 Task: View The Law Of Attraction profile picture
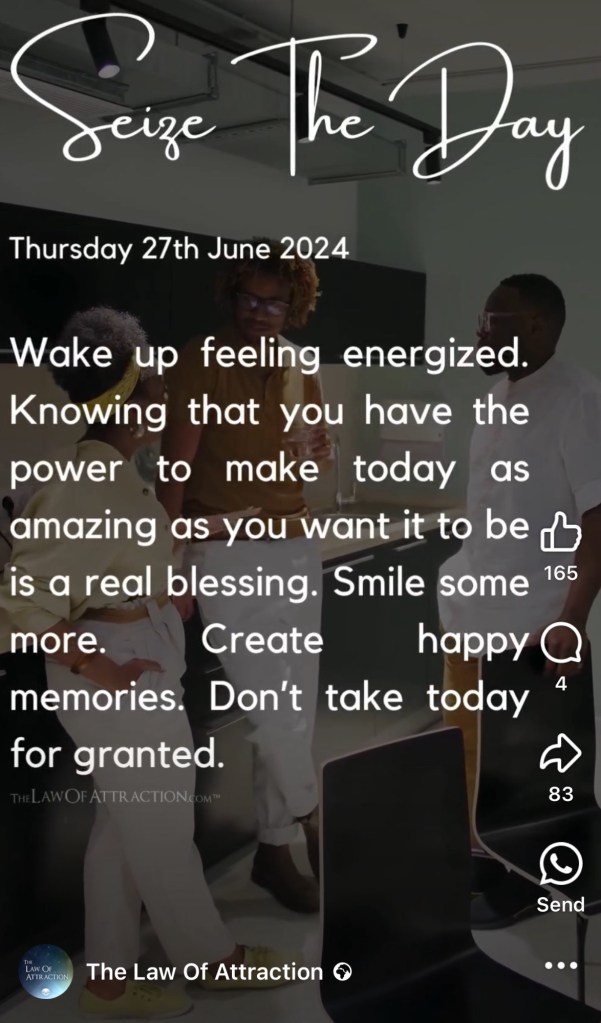pyautogui.click(x=46, y=971)
